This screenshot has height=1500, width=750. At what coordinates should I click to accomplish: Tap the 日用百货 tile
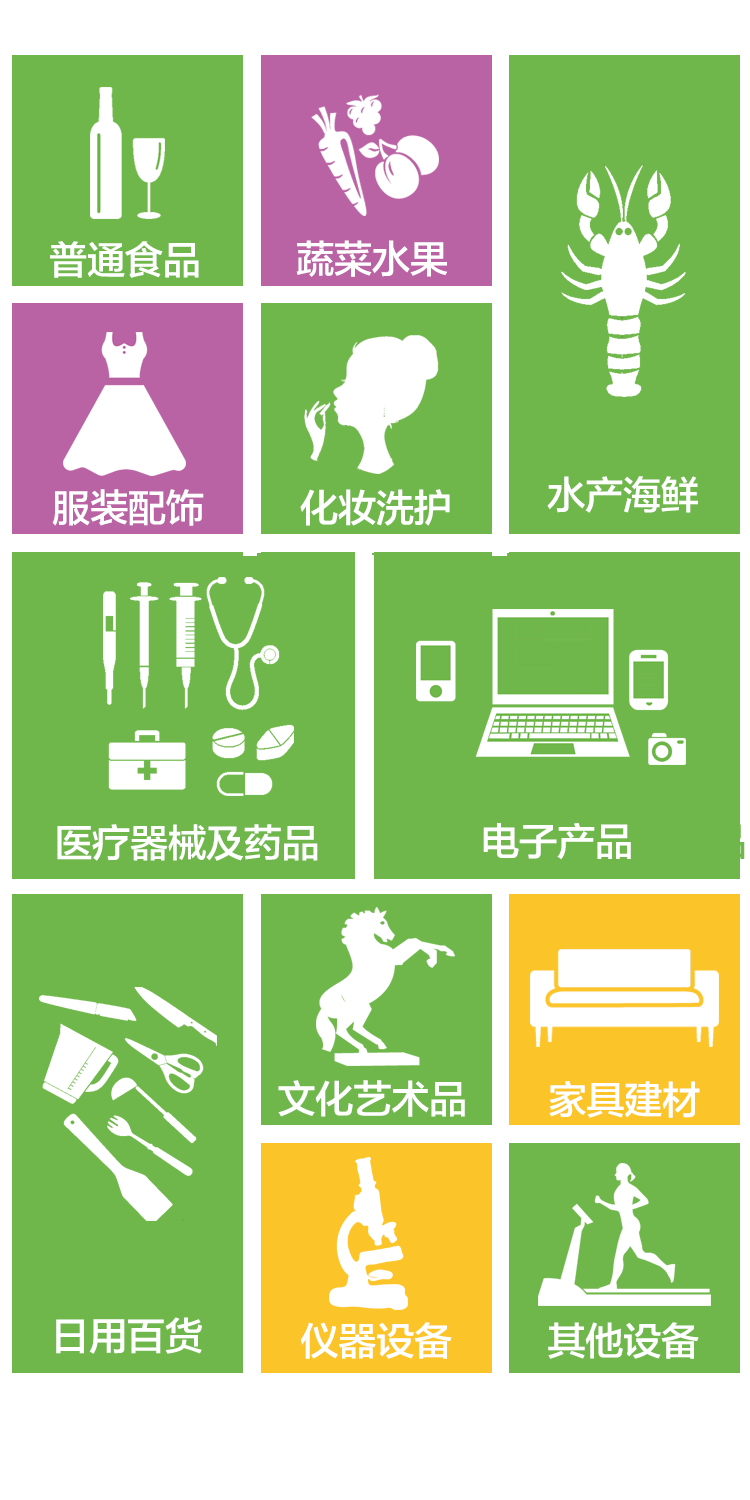coord(127,1133)
